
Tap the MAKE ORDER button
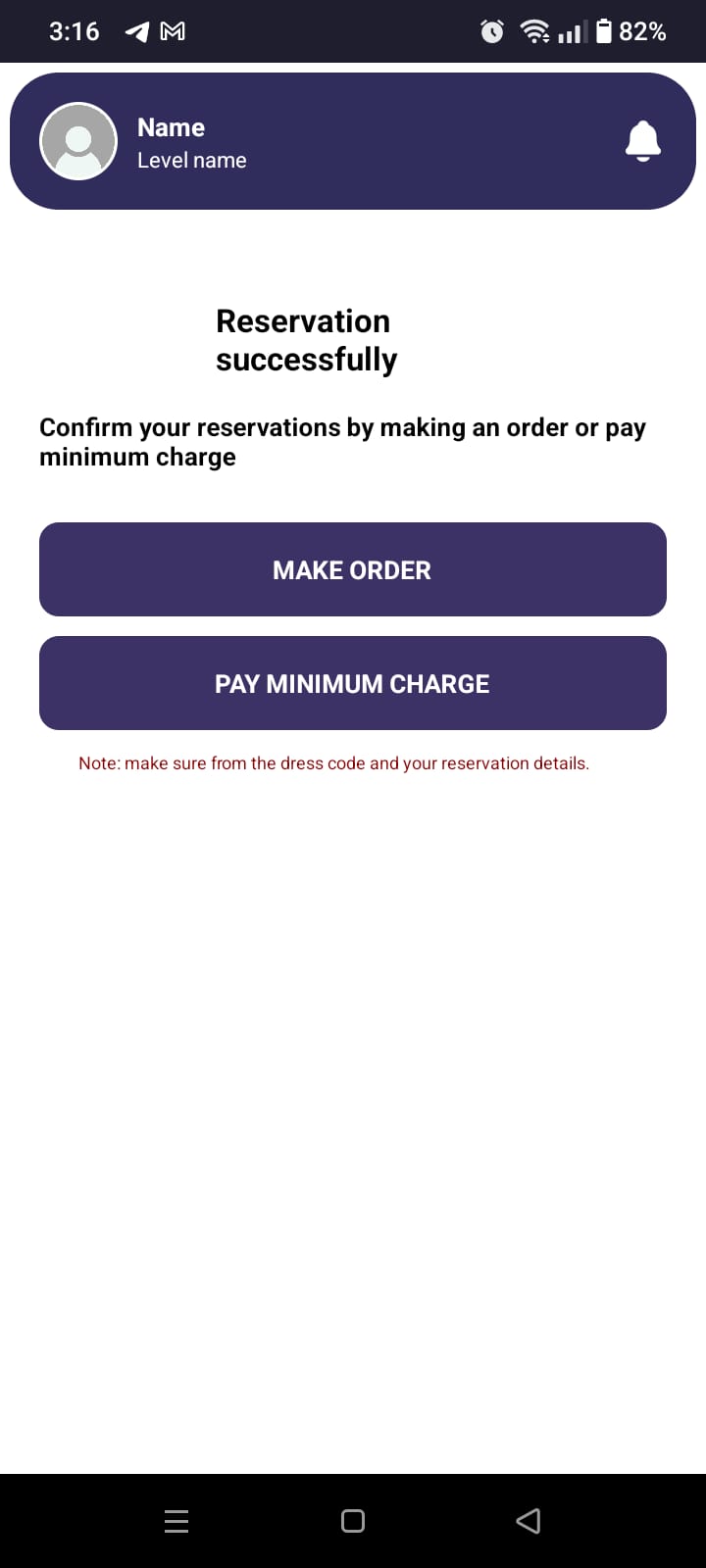point(353,569)
